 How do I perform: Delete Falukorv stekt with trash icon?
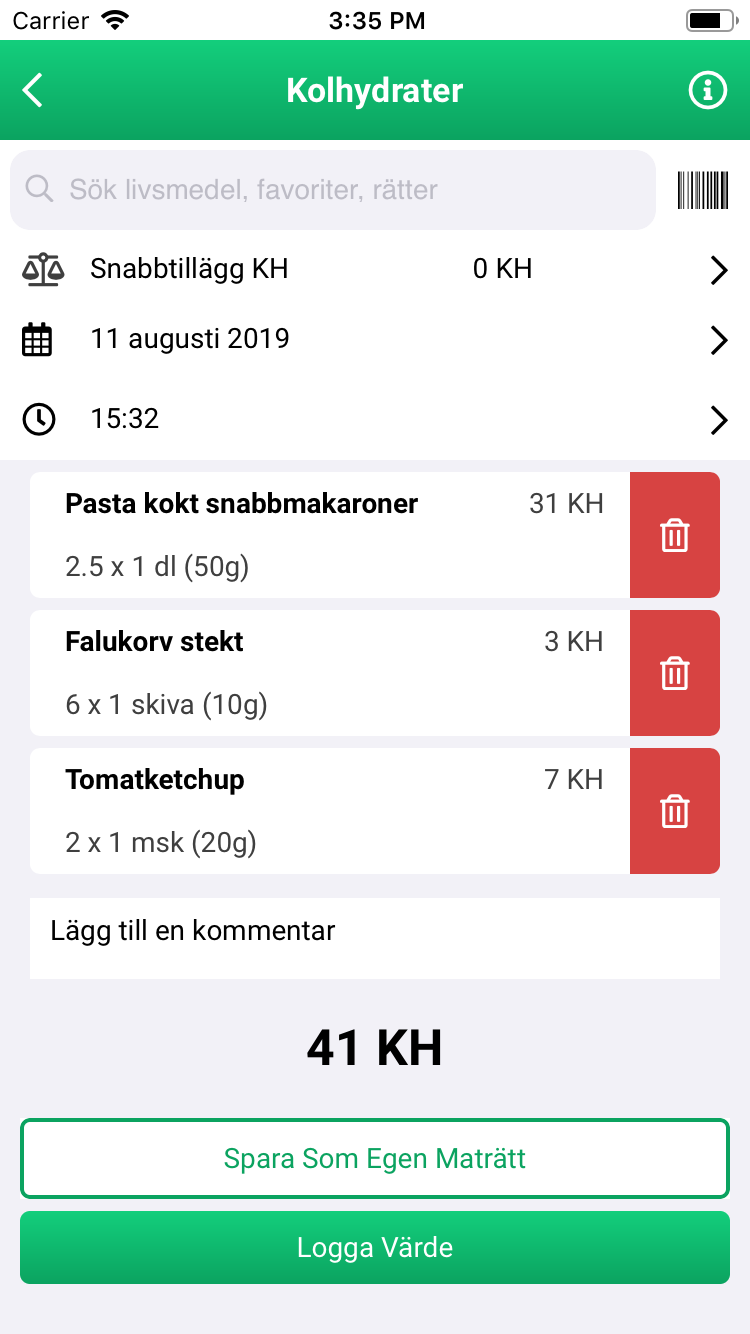pos(675,673)
